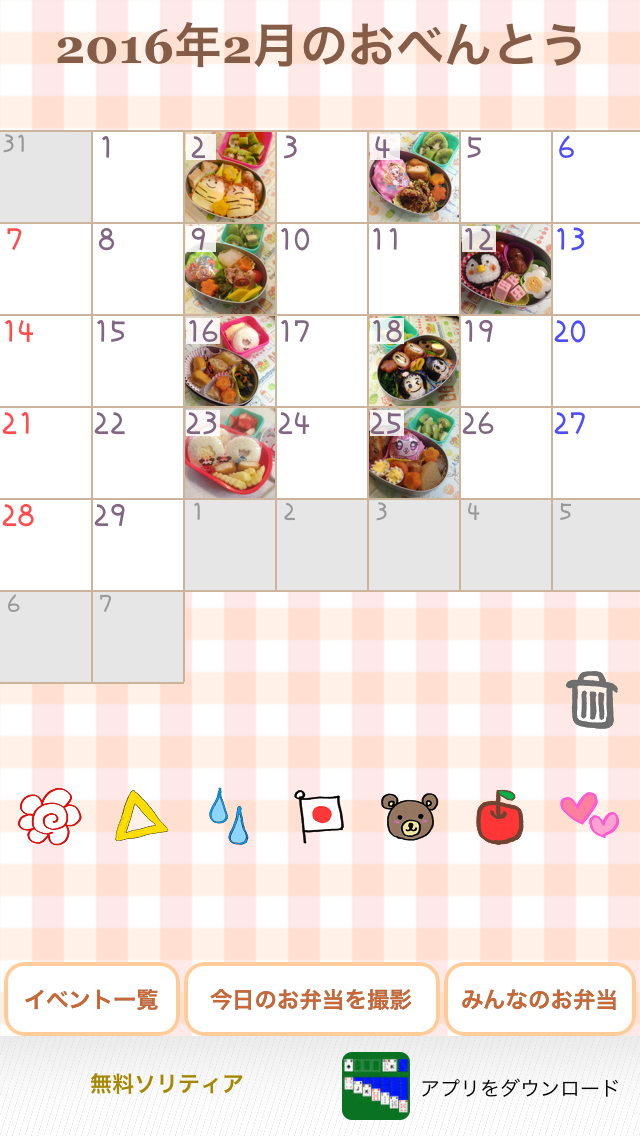Select the bear face stamp

pos(410,816)
